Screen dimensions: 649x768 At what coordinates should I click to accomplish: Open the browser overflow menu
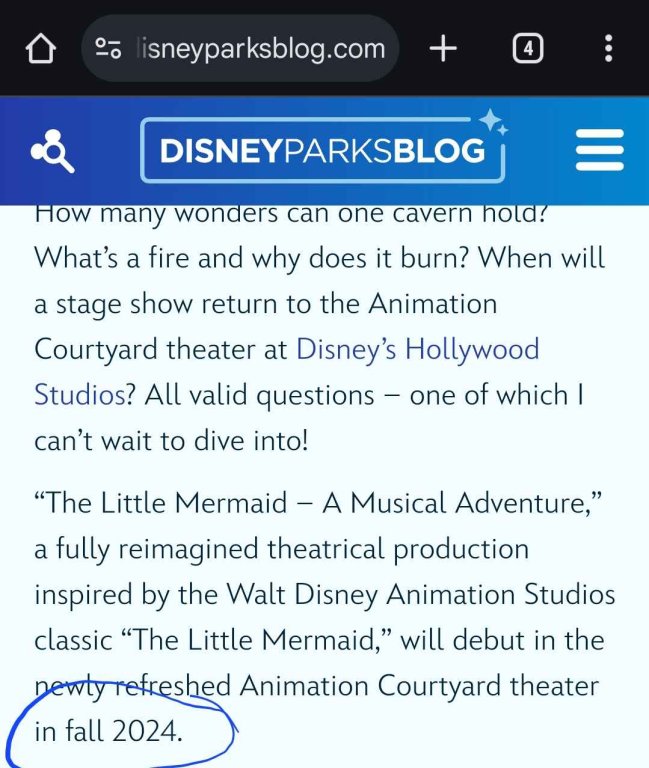point(609,49)
